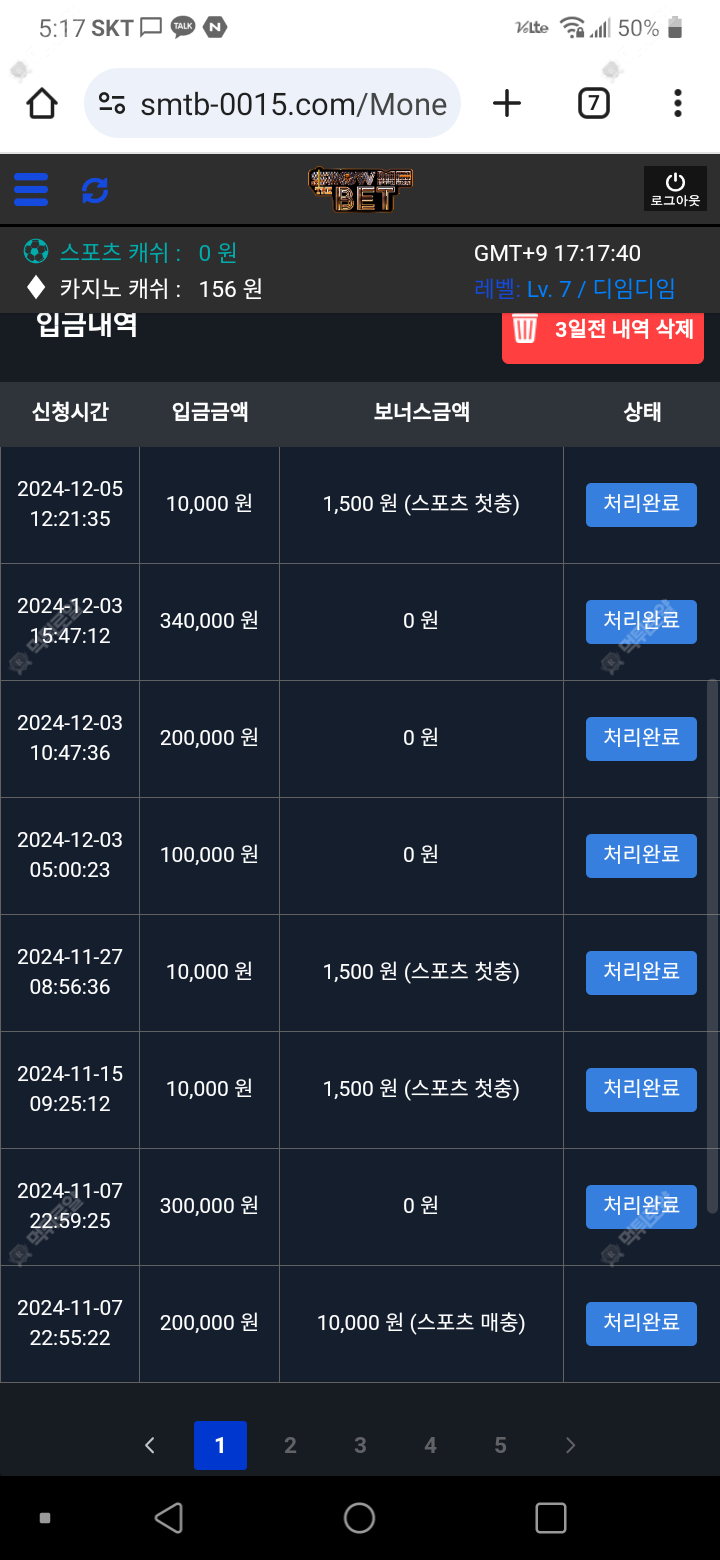The image size is (720, 1560).
Task: Go to page 2
Action: click(290, 1445)
